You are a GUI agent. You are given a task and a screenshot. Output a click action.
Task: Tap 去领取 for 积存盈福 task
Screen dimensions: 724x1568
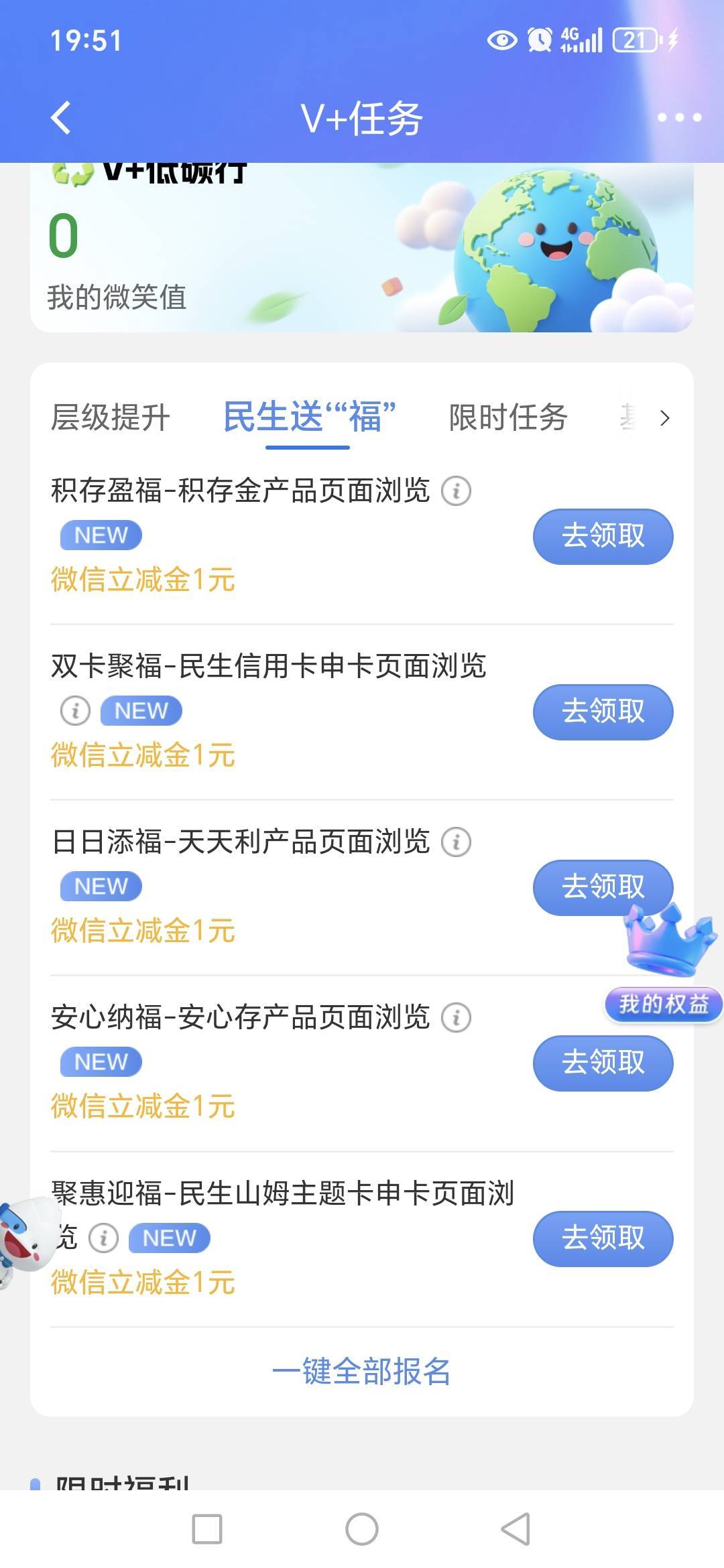(x=603, y=536)
